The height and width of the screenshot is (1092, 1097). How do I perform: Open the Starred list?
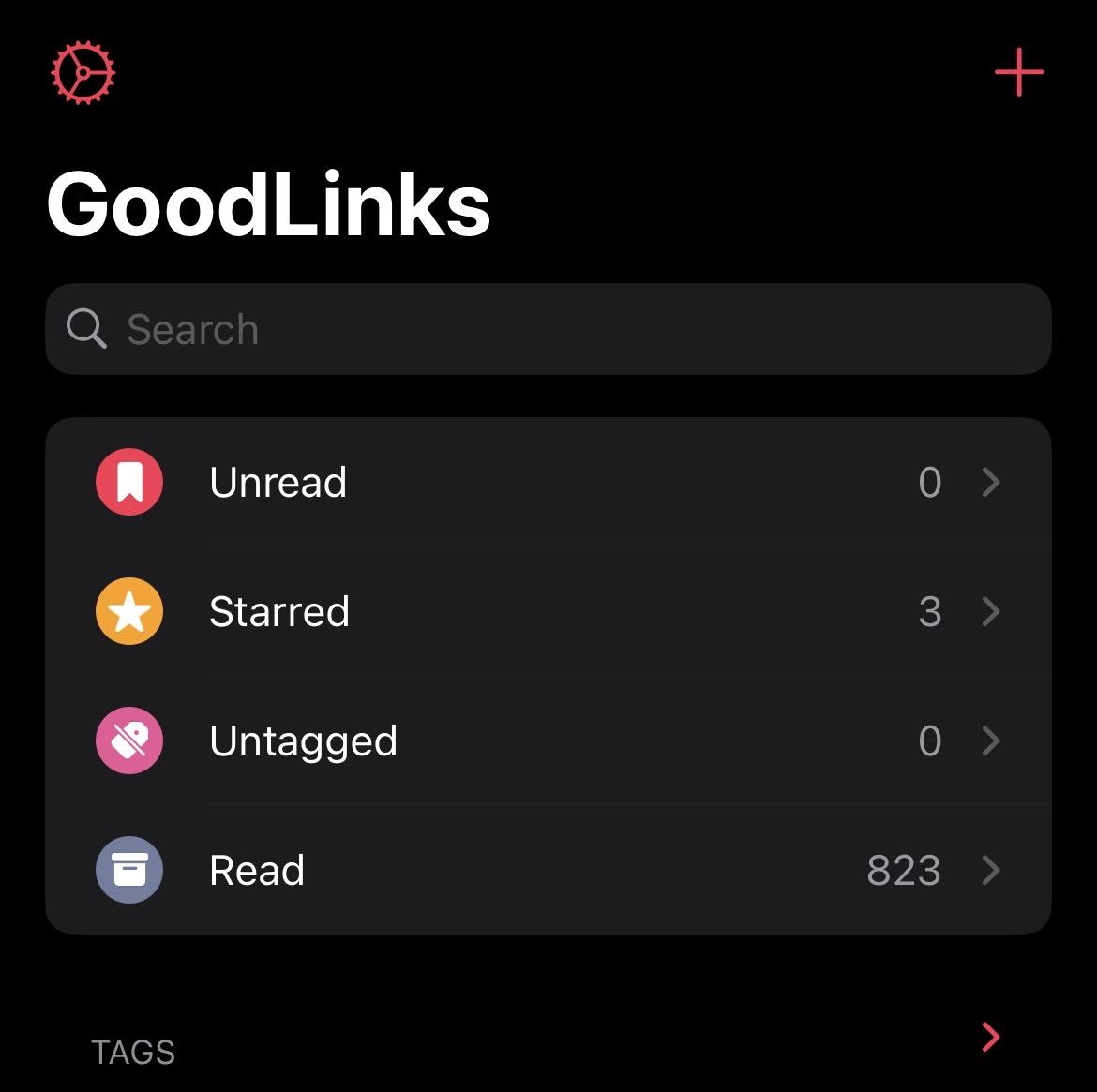tap(548, 612)
